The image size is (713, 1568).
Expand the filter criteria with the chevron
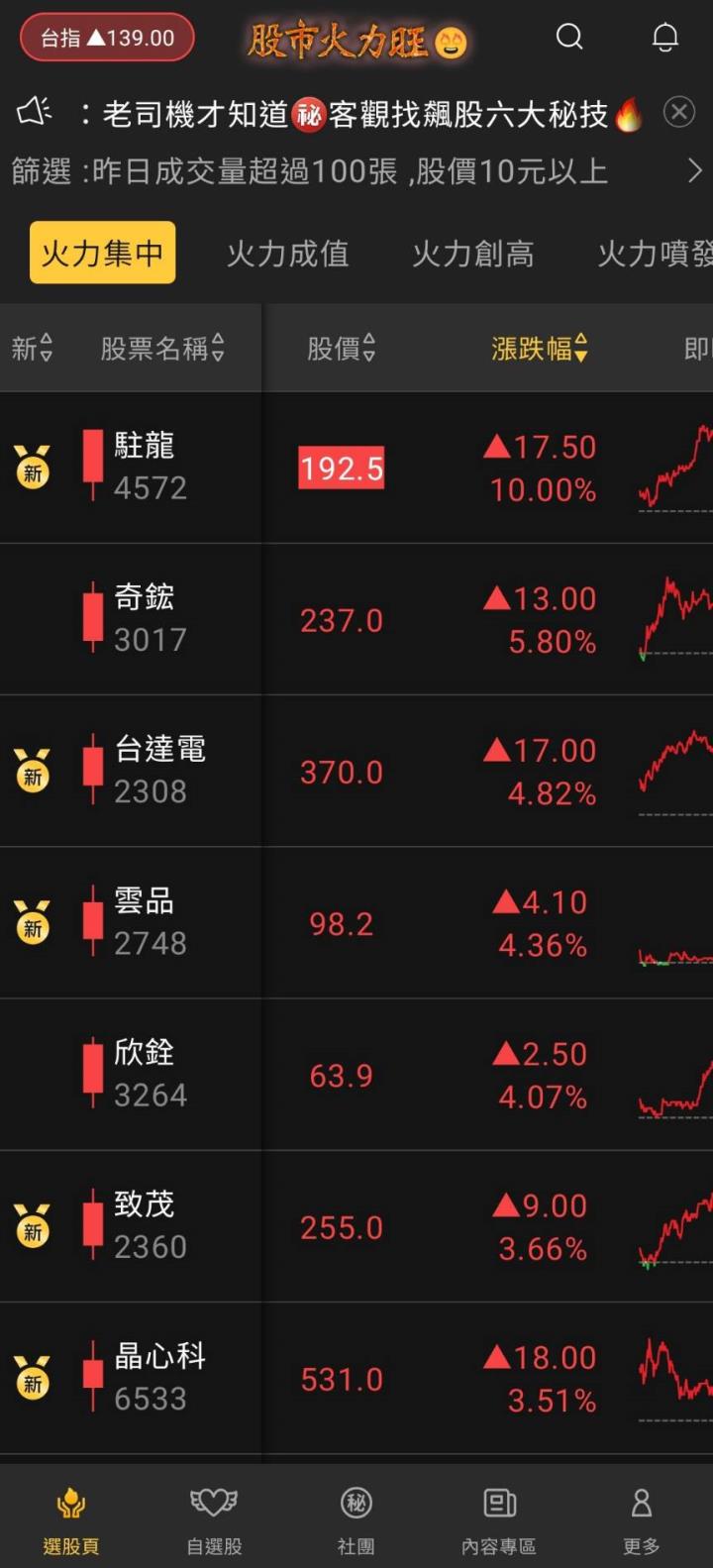(693, 170)
